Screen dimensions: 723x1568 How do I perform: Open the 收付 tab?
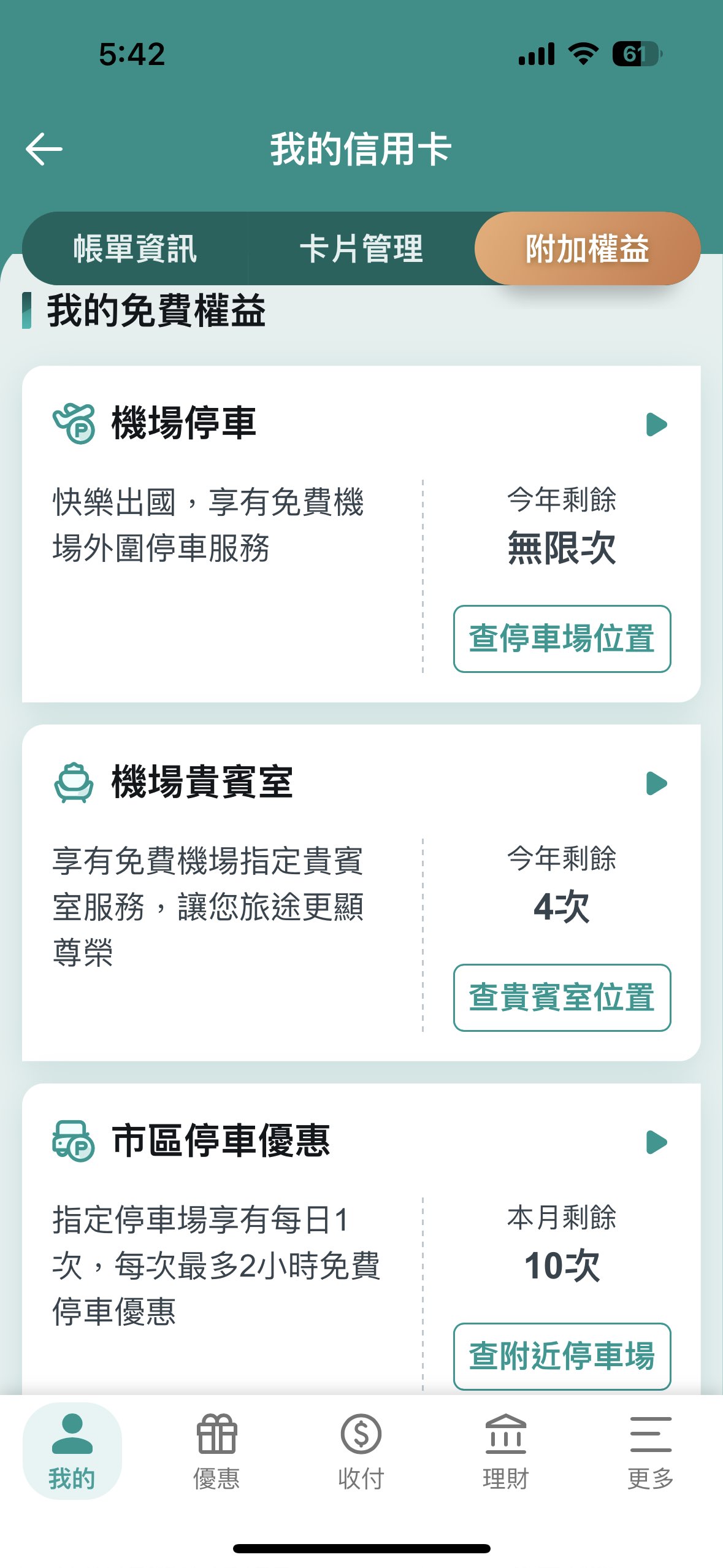pyautogui.click(x=361, y=1451)
